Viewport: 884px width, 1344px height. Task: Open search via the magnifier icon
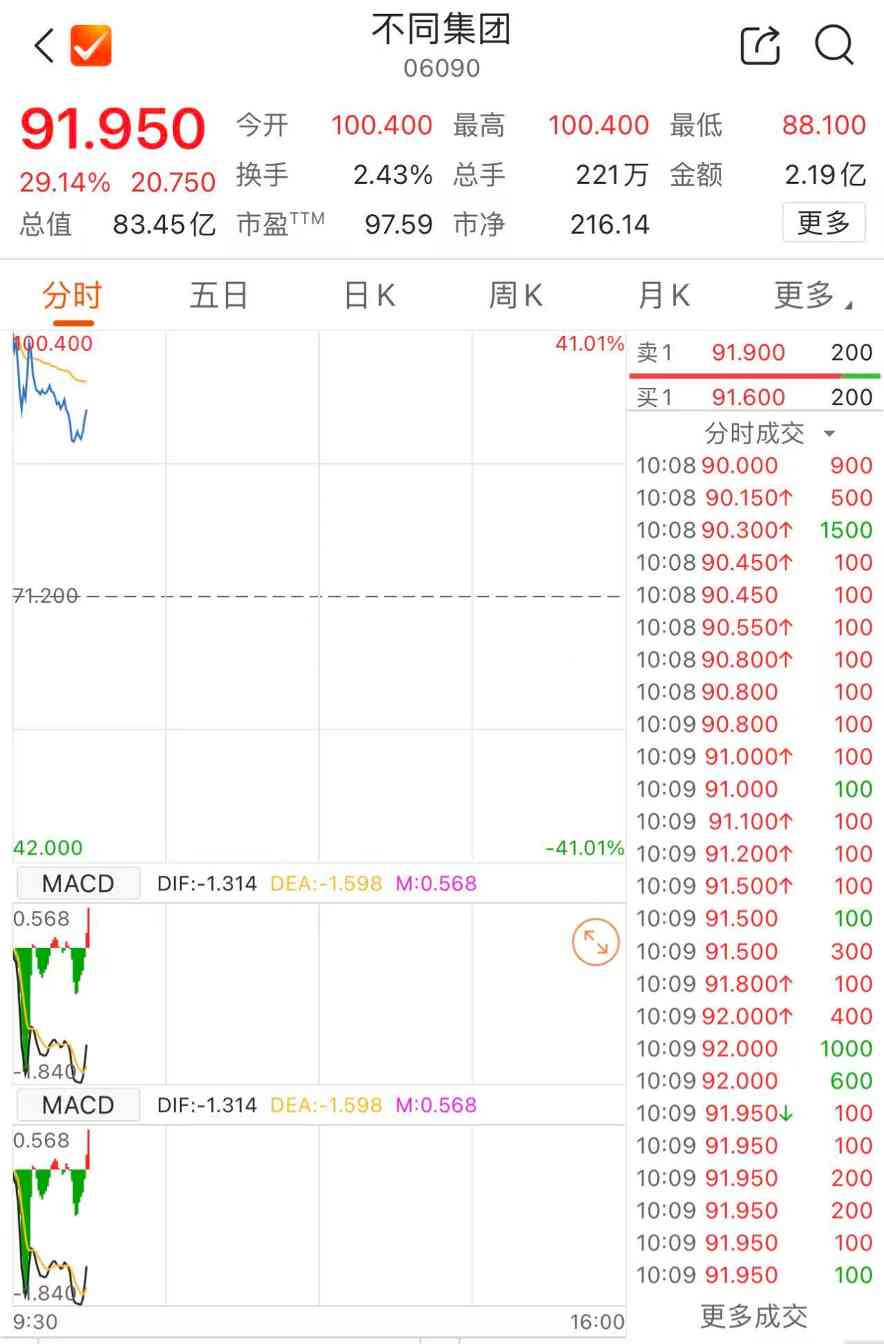pos(835,45)
